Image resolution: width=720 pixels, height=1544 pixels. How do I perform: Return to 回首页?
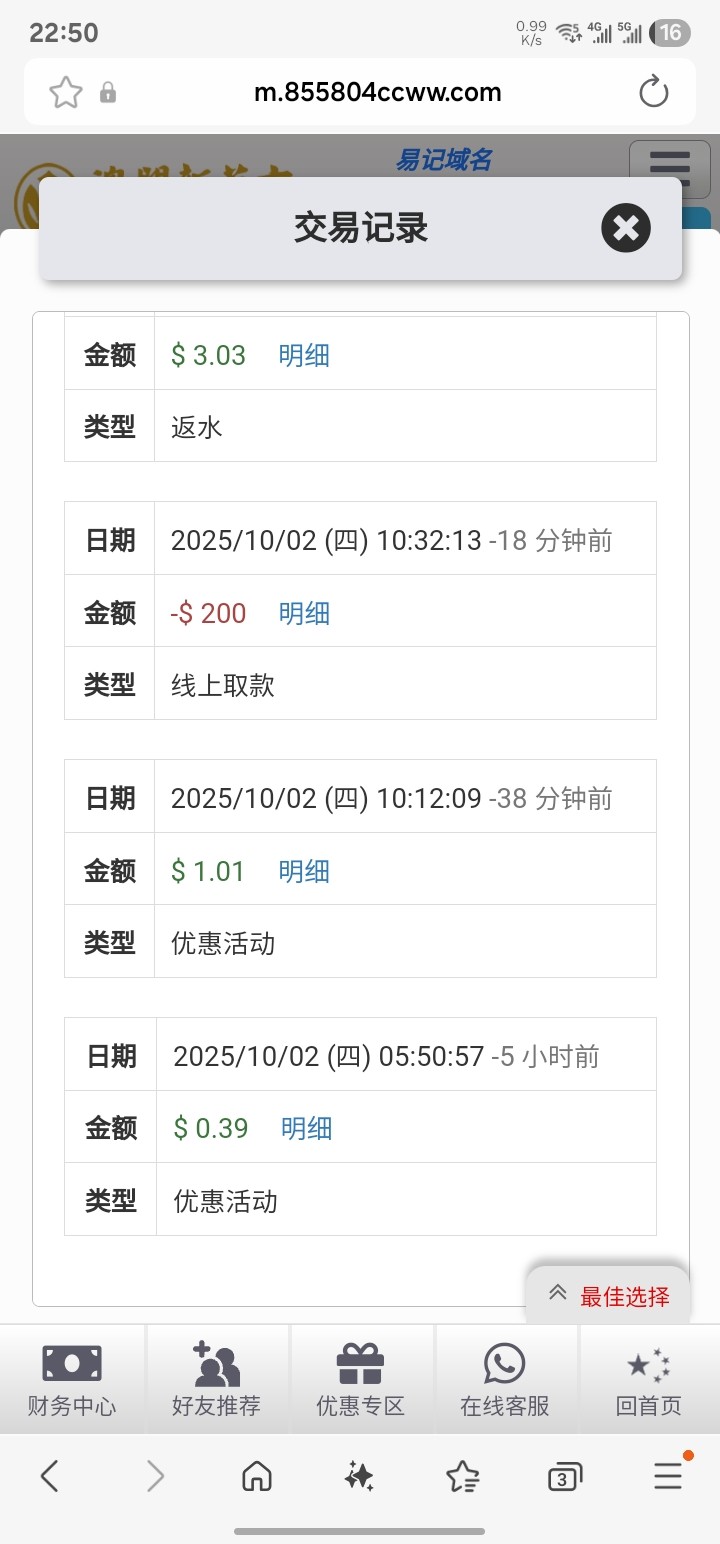(x=648, y=1380)
